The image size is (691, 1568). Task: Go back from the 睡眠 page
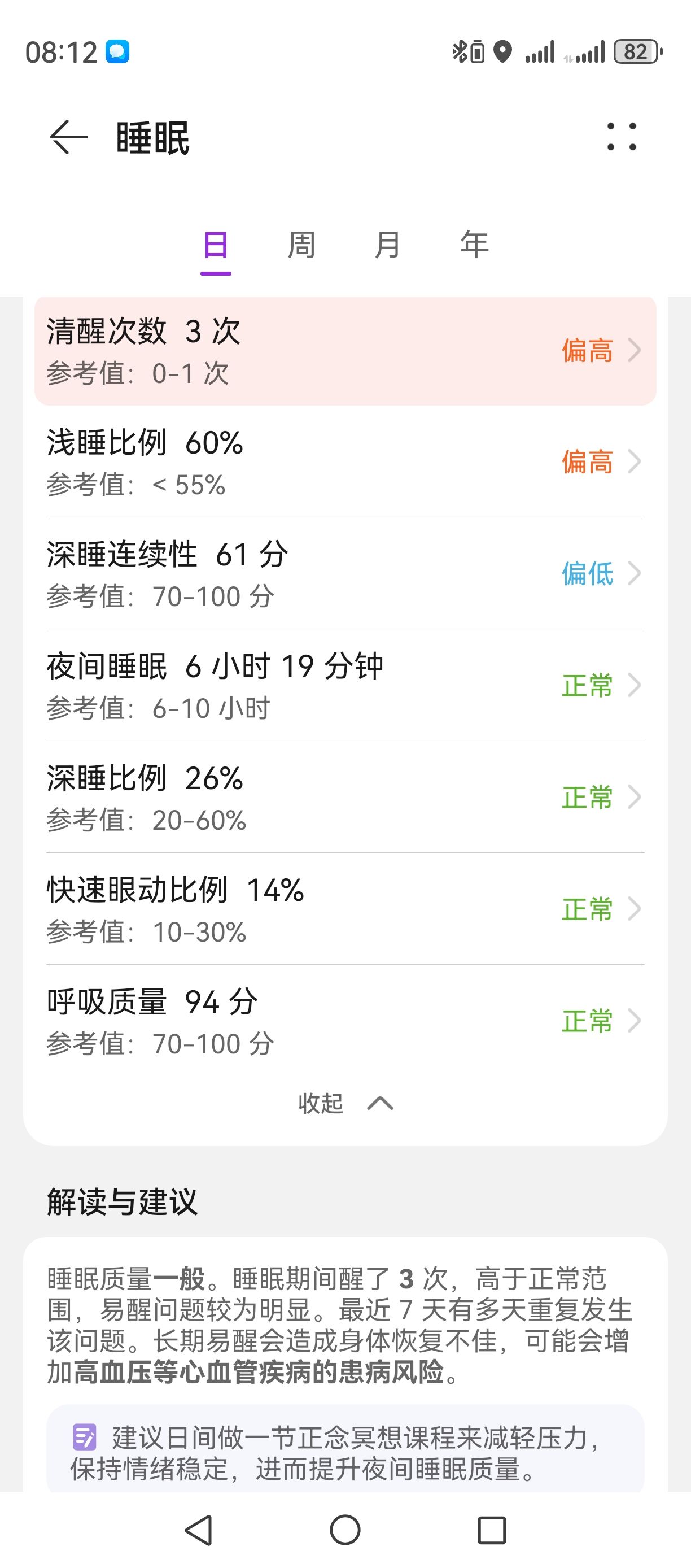coord(69,137)
